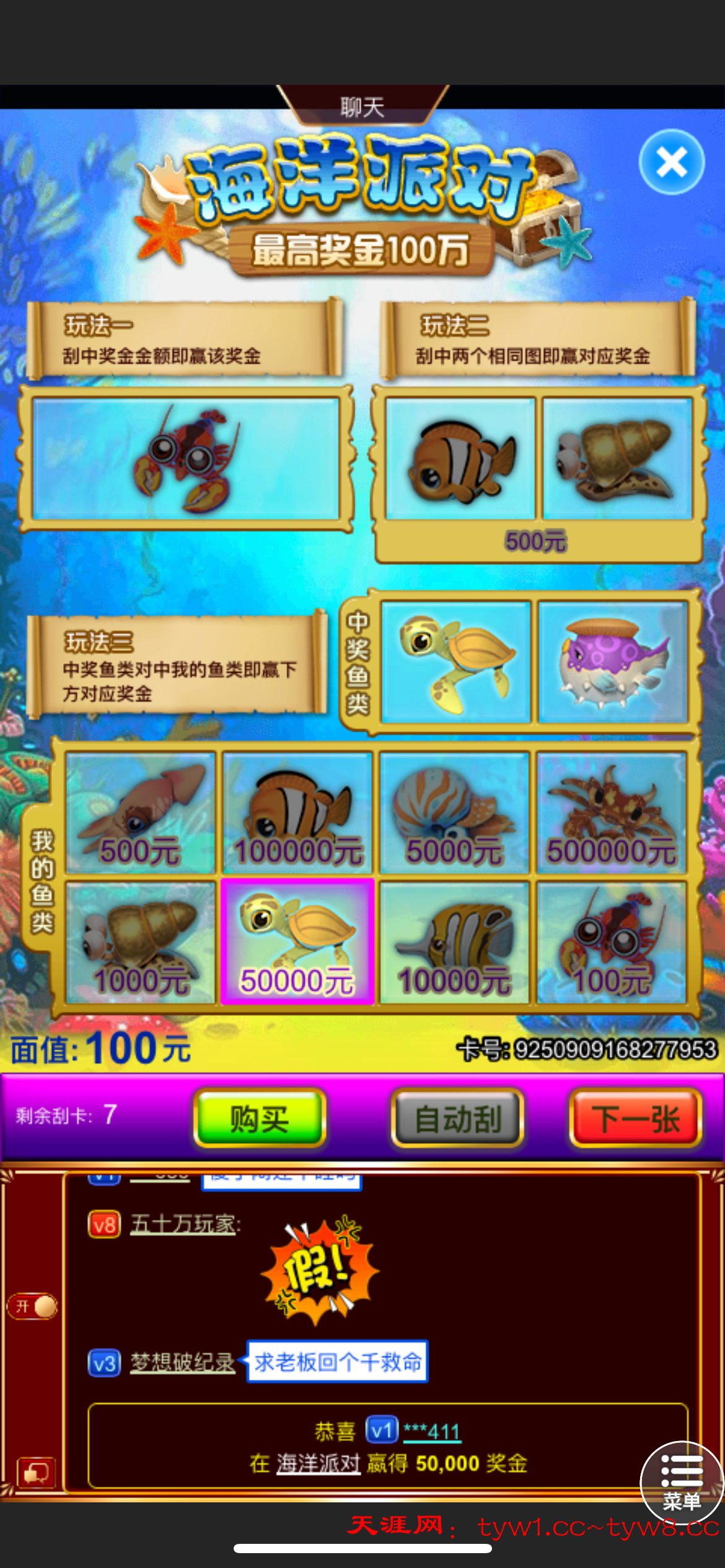The height and width of the screenshot is (1568, 725).
Task: Open the profile of player 梦想破纪录
Action: pos(182,1362)
